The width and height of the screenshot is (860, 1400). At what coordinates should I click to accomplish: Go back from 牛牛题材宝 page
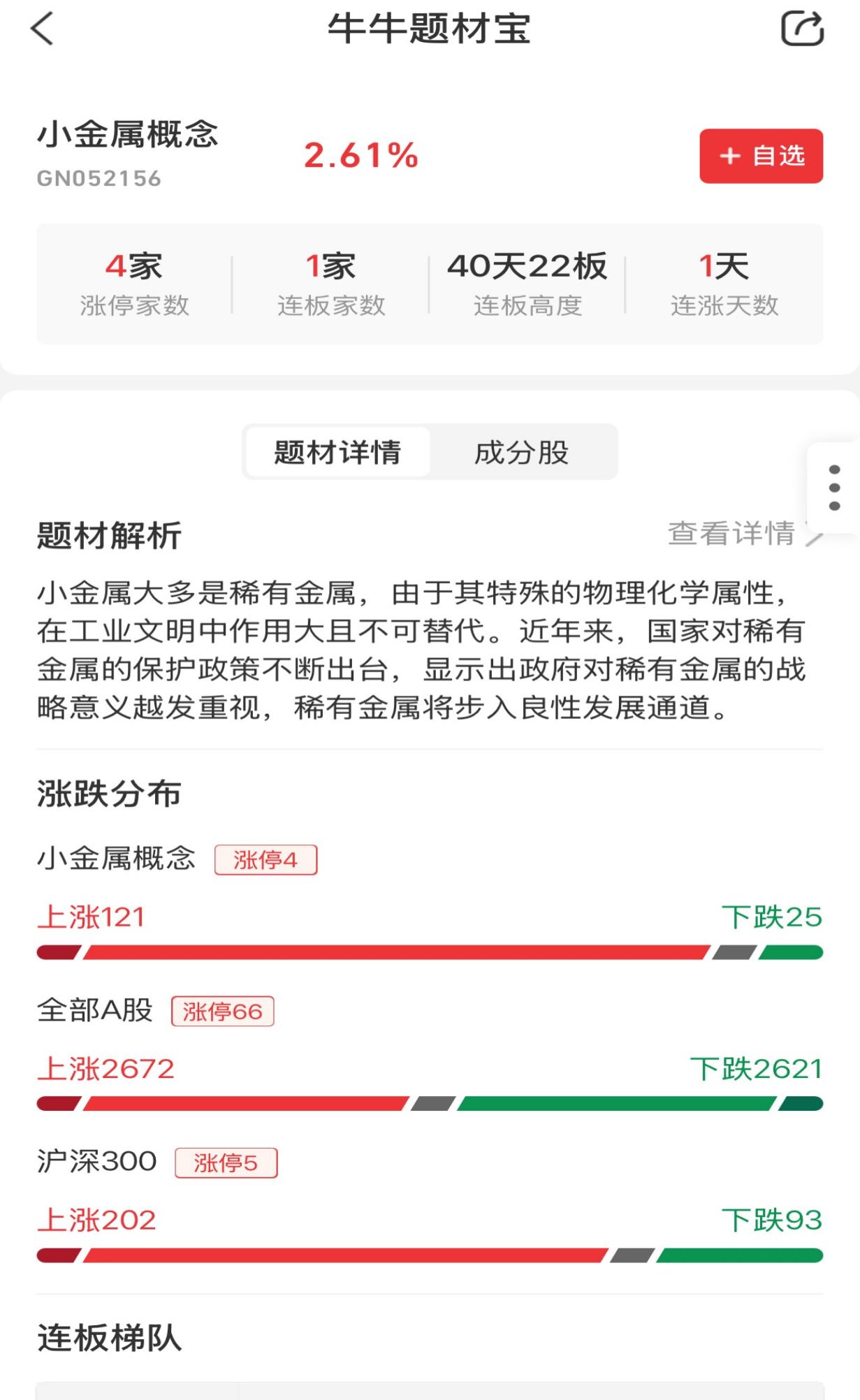tap(43, 29)
